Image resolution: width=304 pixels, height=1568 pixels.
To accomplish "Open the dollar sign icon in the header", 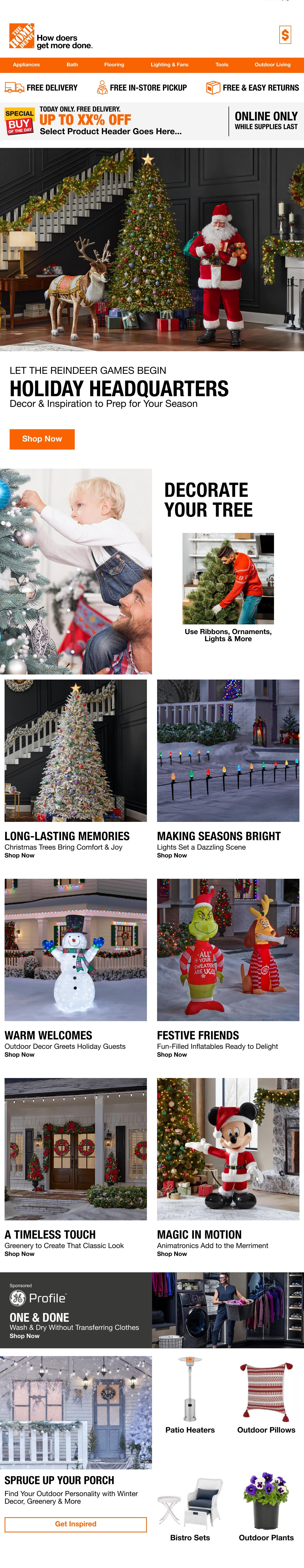I will (284, 35).
